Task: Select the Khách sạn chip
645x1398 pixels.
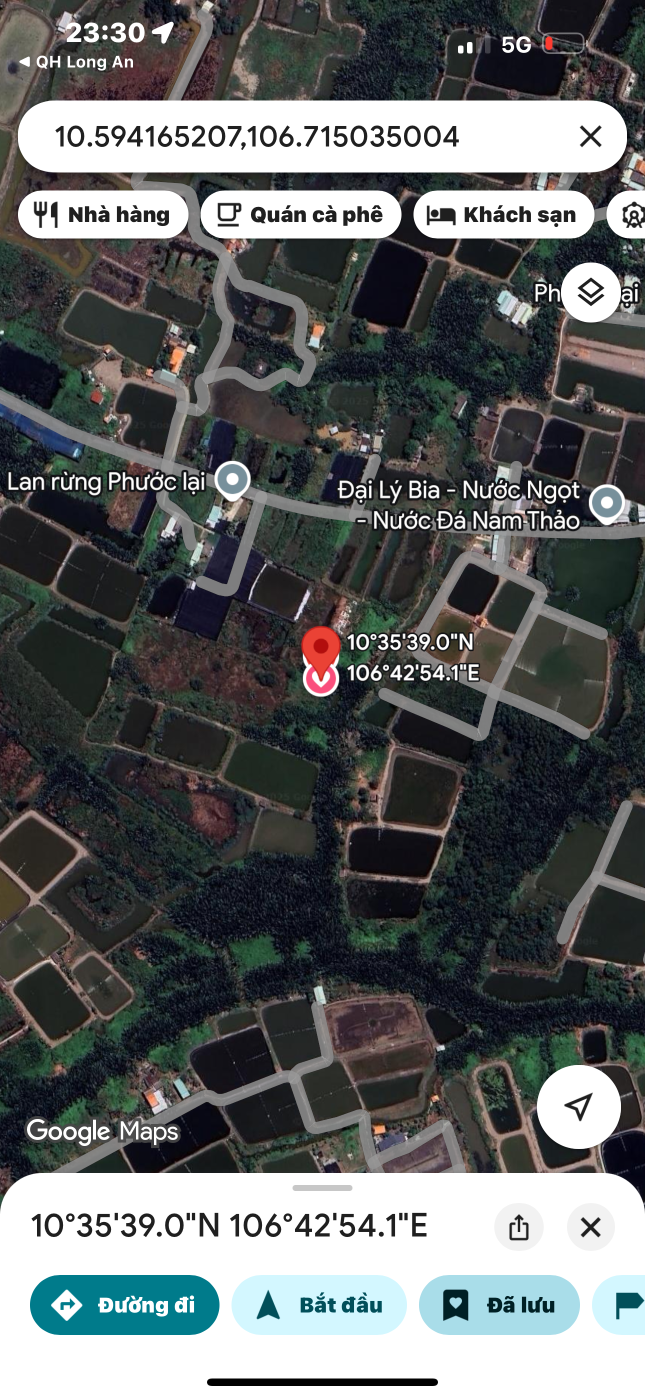Action: click(x=502, y=214)
